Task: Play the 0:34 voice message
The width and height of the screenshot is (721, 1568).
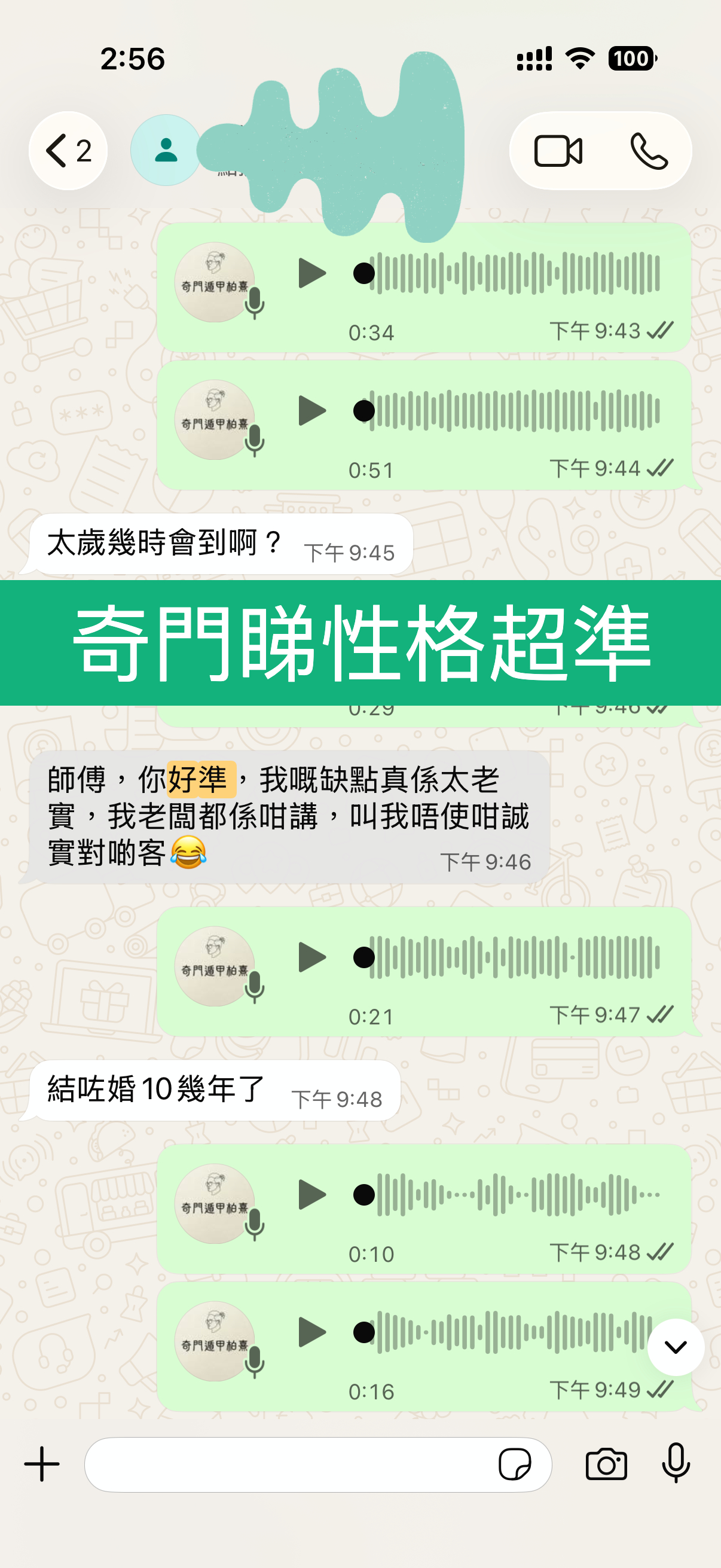Action: click(x=312, y=273)
